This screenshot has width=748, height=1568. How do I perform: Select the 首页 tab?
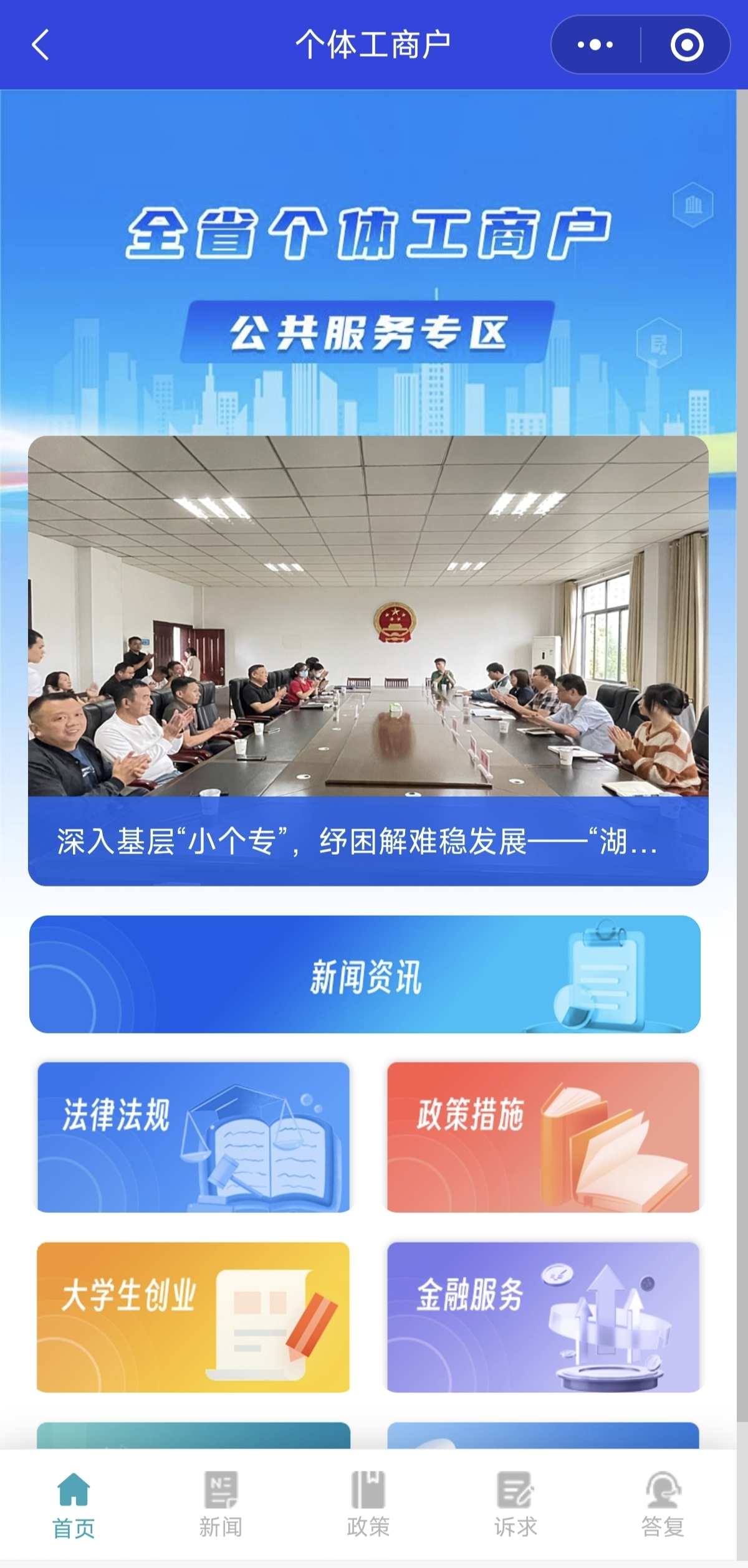74,1504
